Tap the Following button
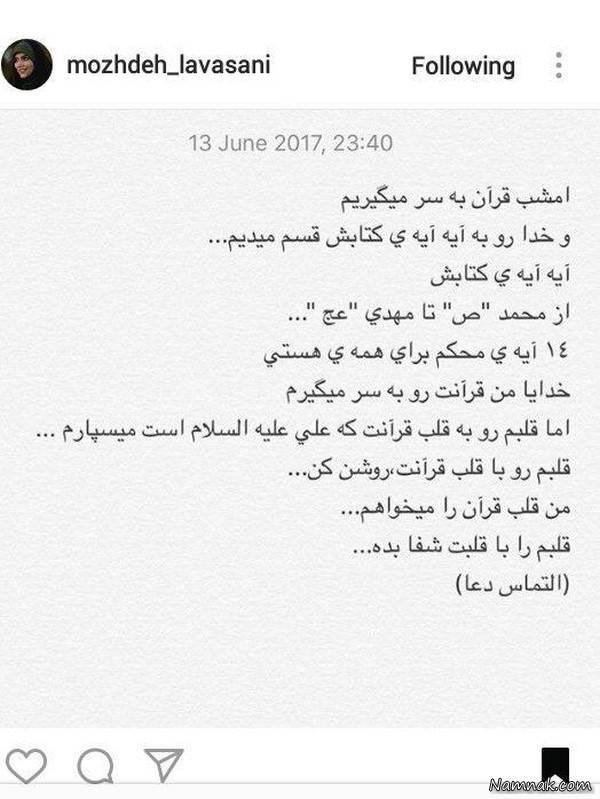Viewport: 600px width, 799px height. [463, 67]
